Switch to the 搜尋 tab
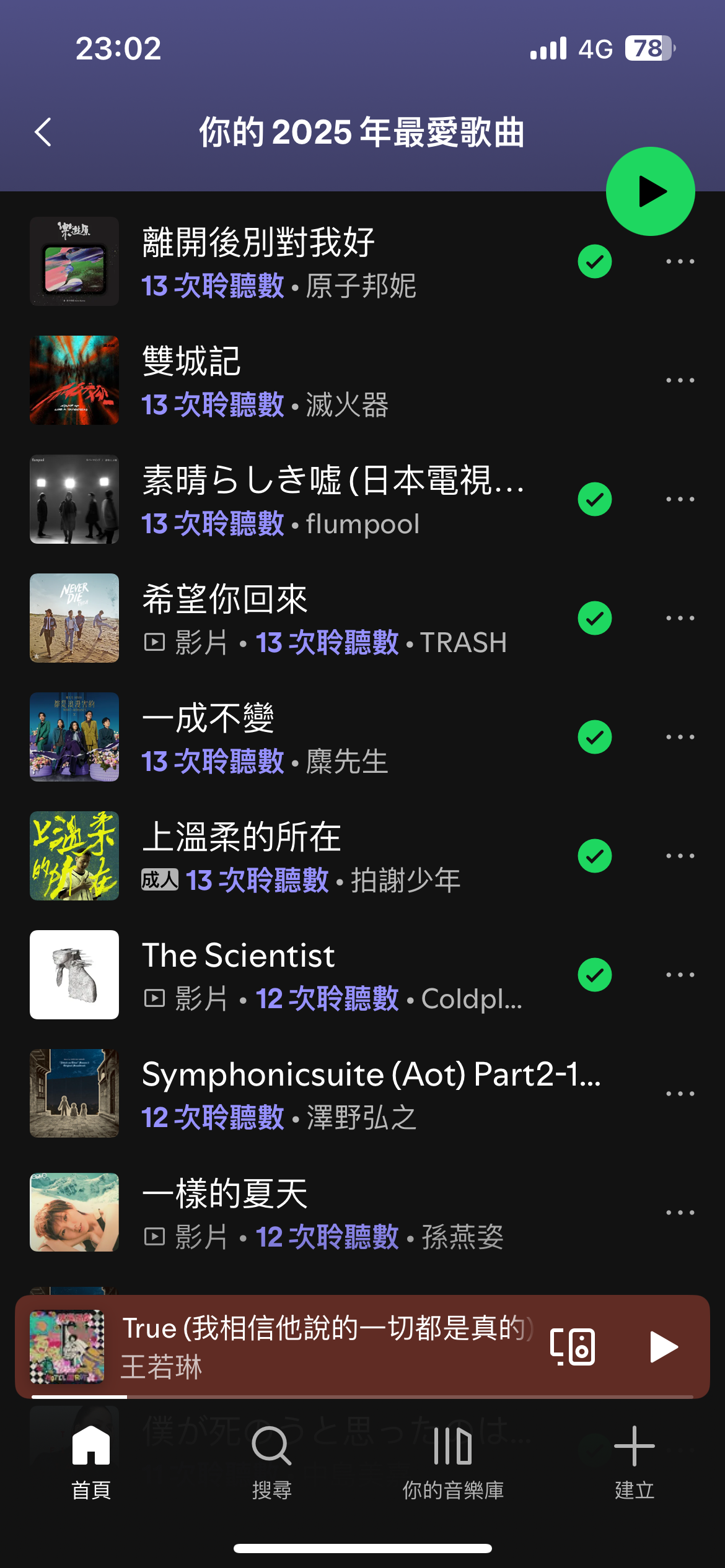The width and height of the screenshot is (725, 1568). pos(271,1463)
